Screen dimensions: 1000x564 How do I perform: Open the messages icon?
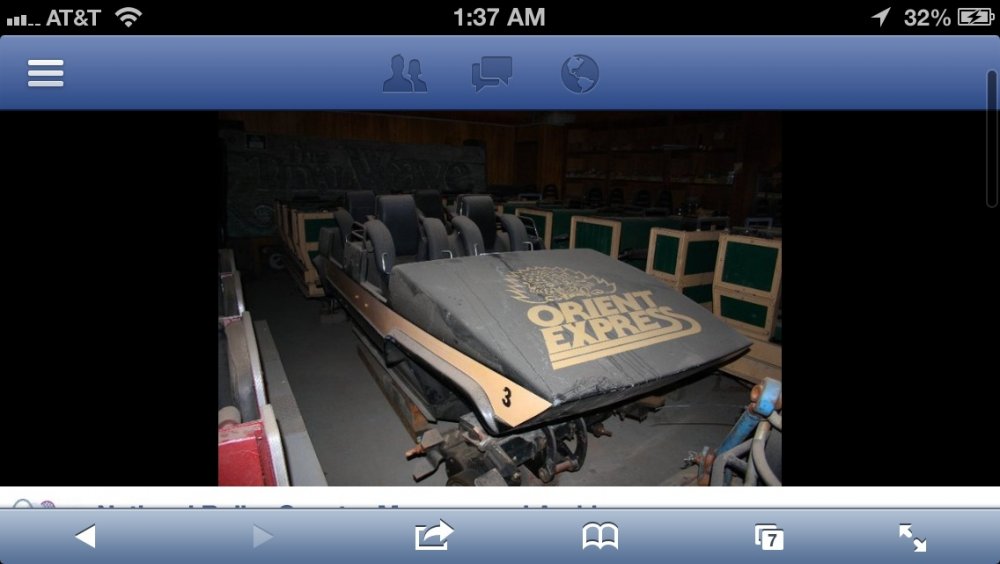(x=492, y=74)
